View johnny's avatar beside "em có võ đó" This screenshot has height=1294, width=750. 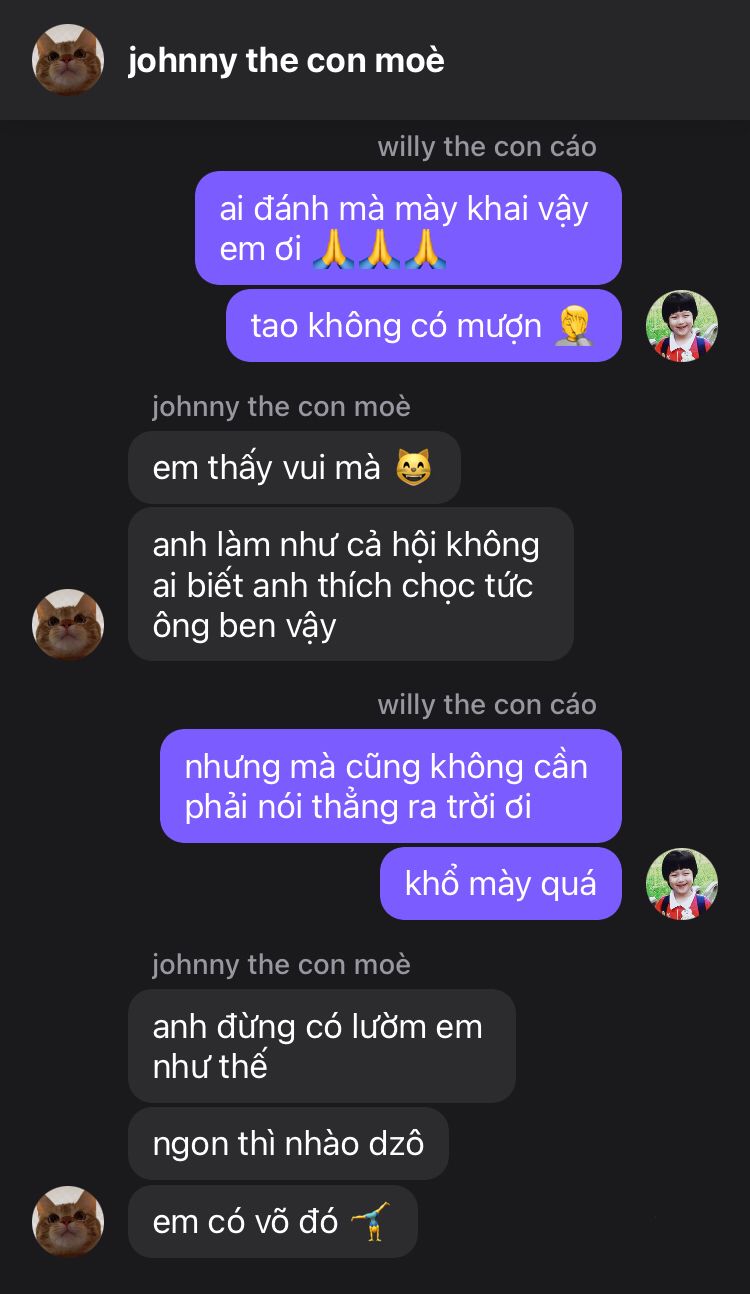pyautogui.click(x=68, y=1221)
